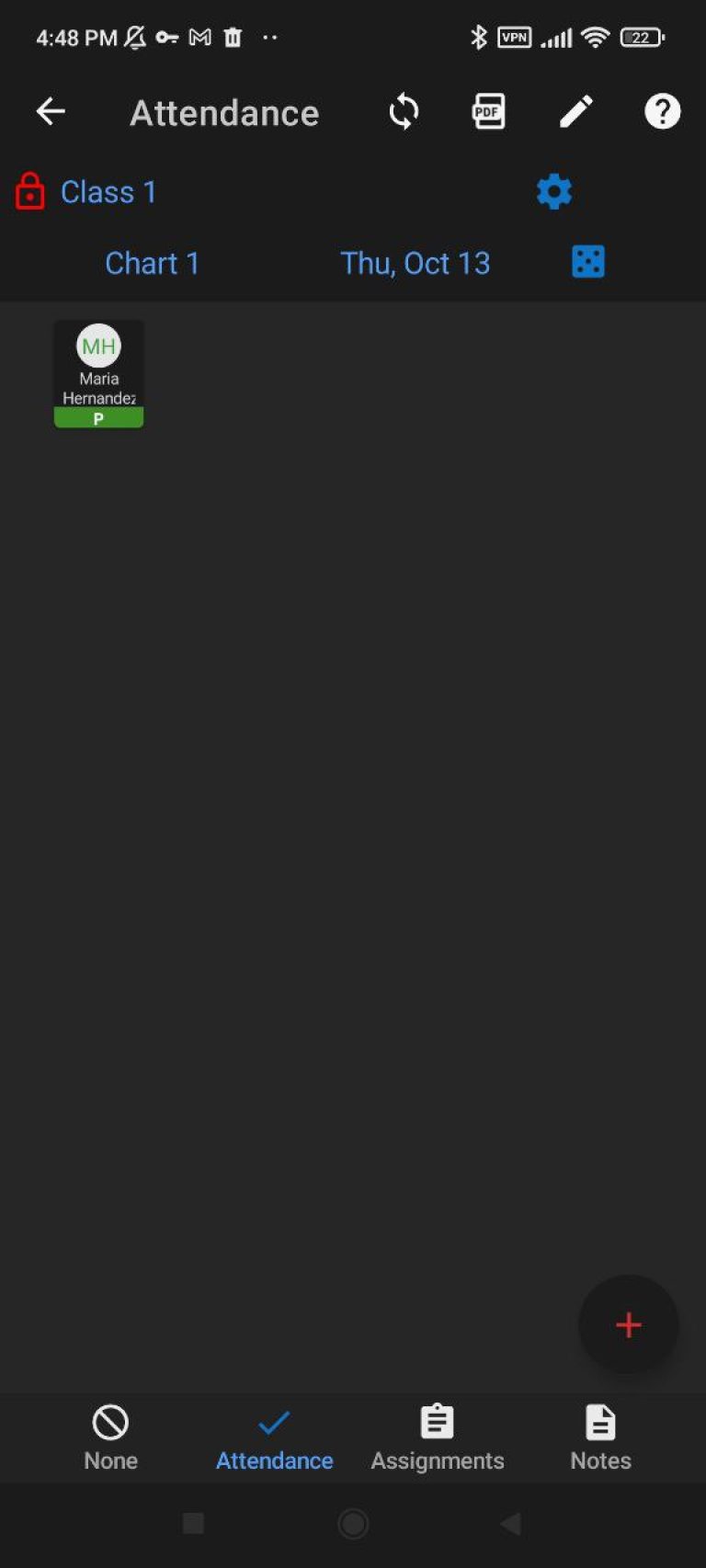Export attendance as PDF
706x1568 pixels.
(488, 112)
